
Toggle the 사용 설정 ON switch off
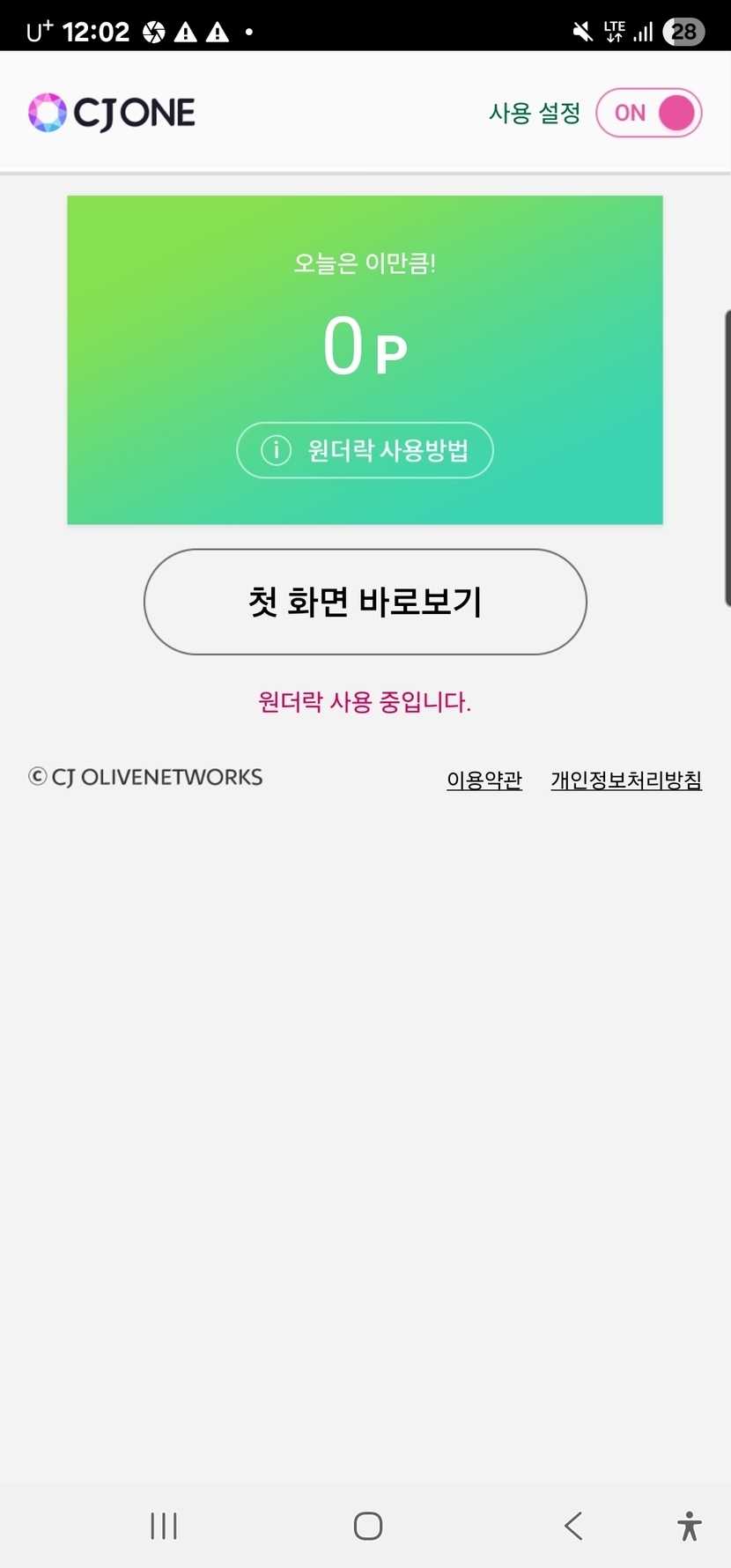pyautogui.click(x=648, y=113)
